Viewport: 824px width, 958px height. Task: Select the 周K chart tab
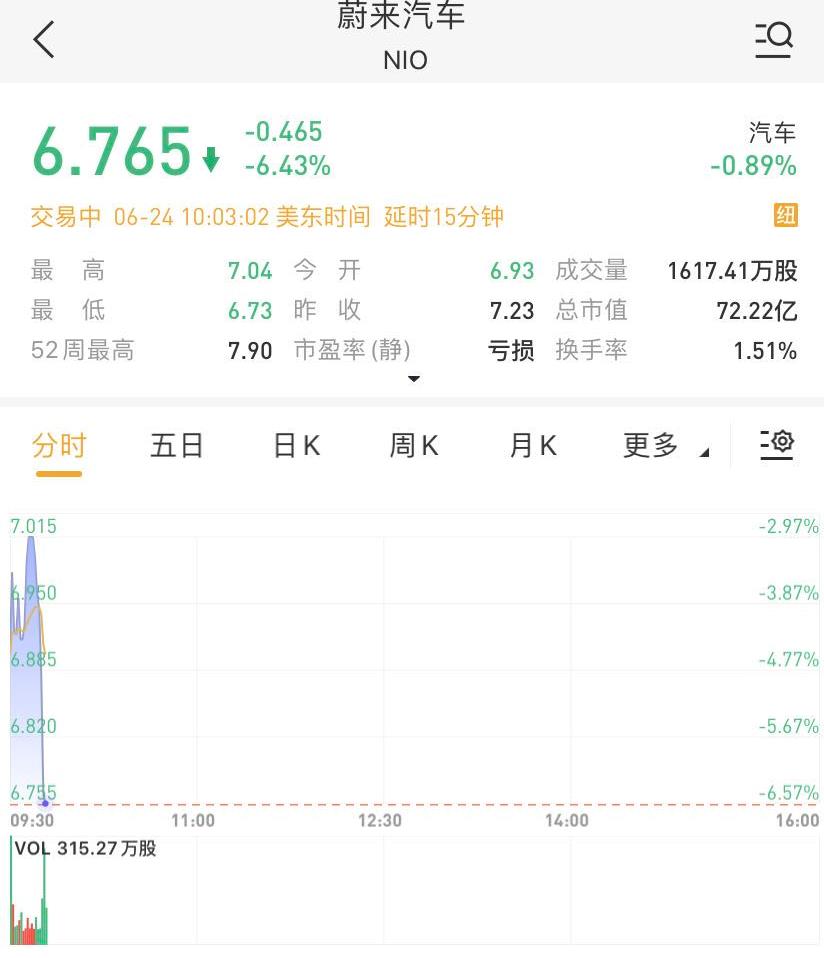[414, 446]
